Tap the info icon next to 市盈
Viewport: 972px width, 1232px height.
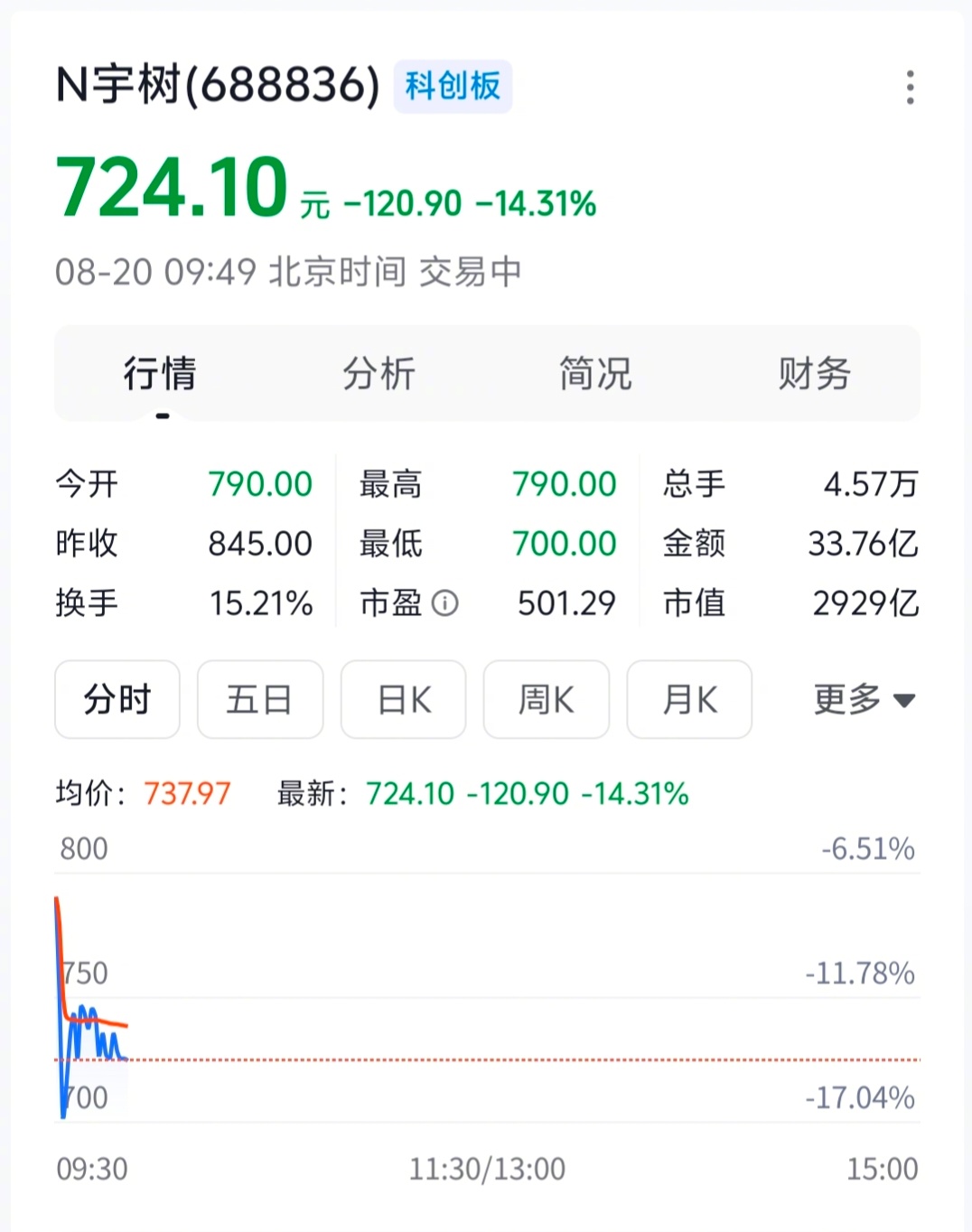click(445, 602)
